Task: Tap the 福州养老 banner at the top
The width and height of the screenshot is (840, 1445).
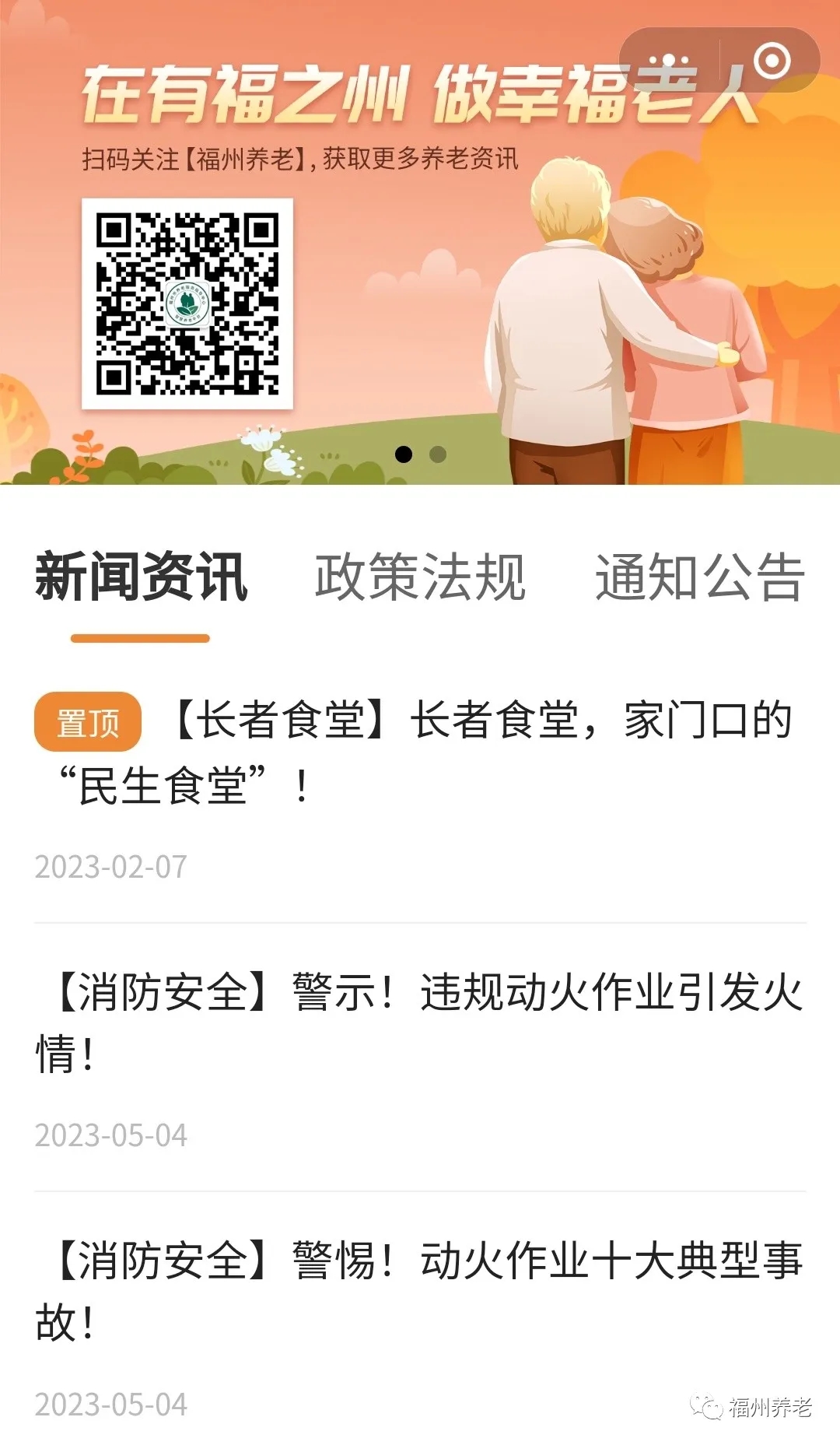Action: tap(420, 257)
